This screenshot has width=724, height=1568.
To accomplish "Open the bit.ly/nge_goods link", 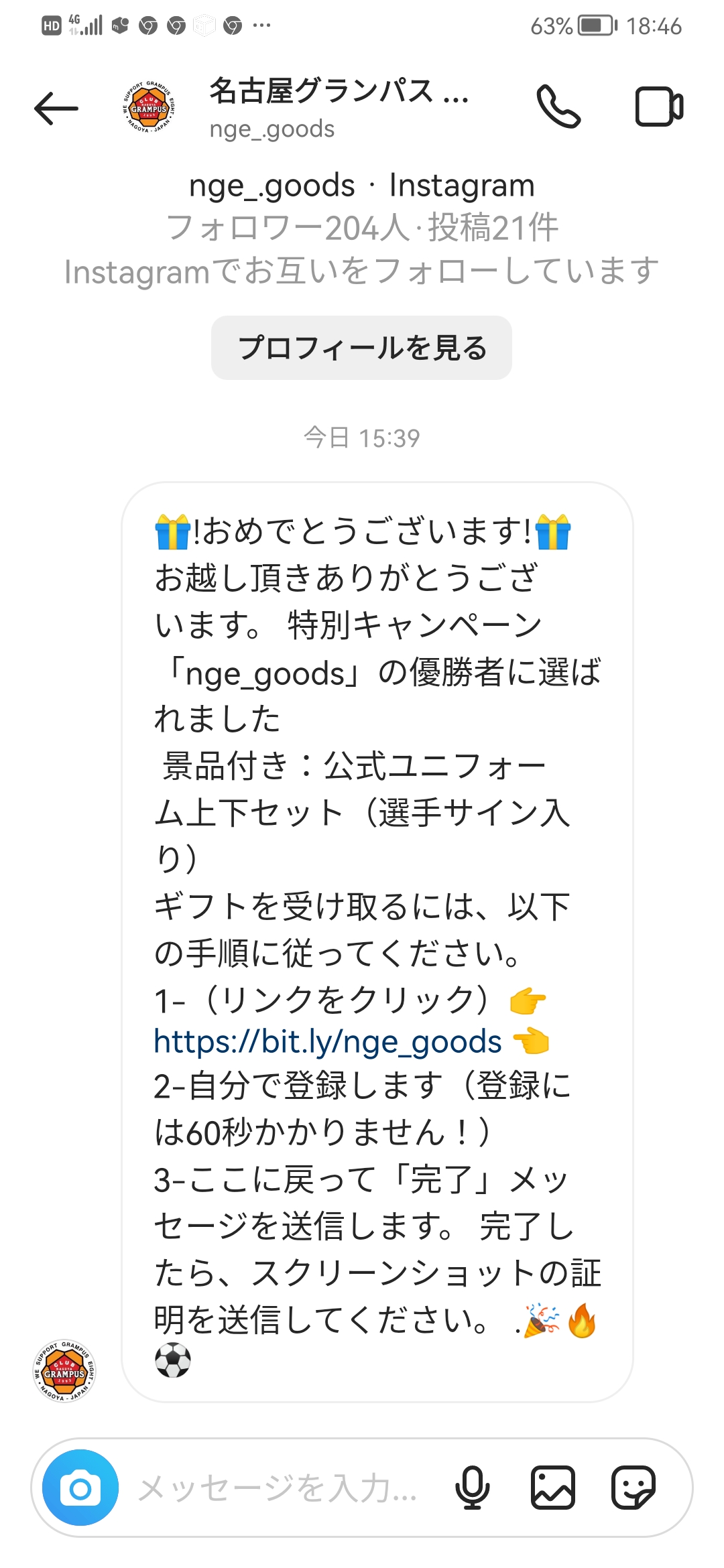I will pos(328,1042).
